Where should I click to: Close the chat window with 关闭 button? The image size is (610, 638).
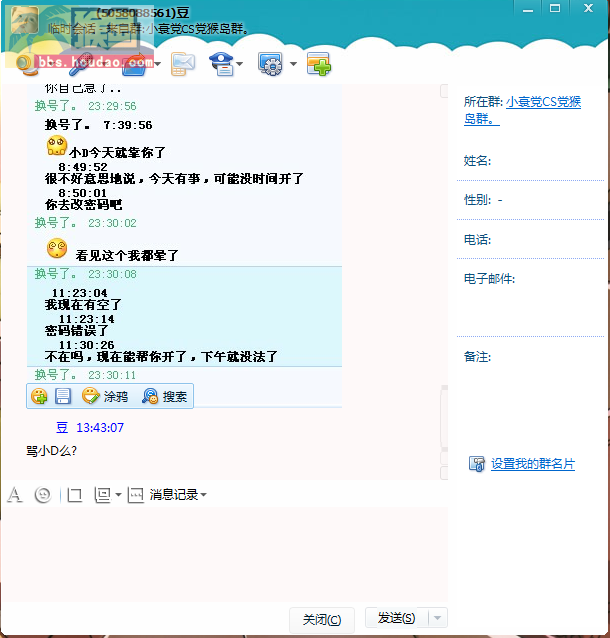pos(321,619)
